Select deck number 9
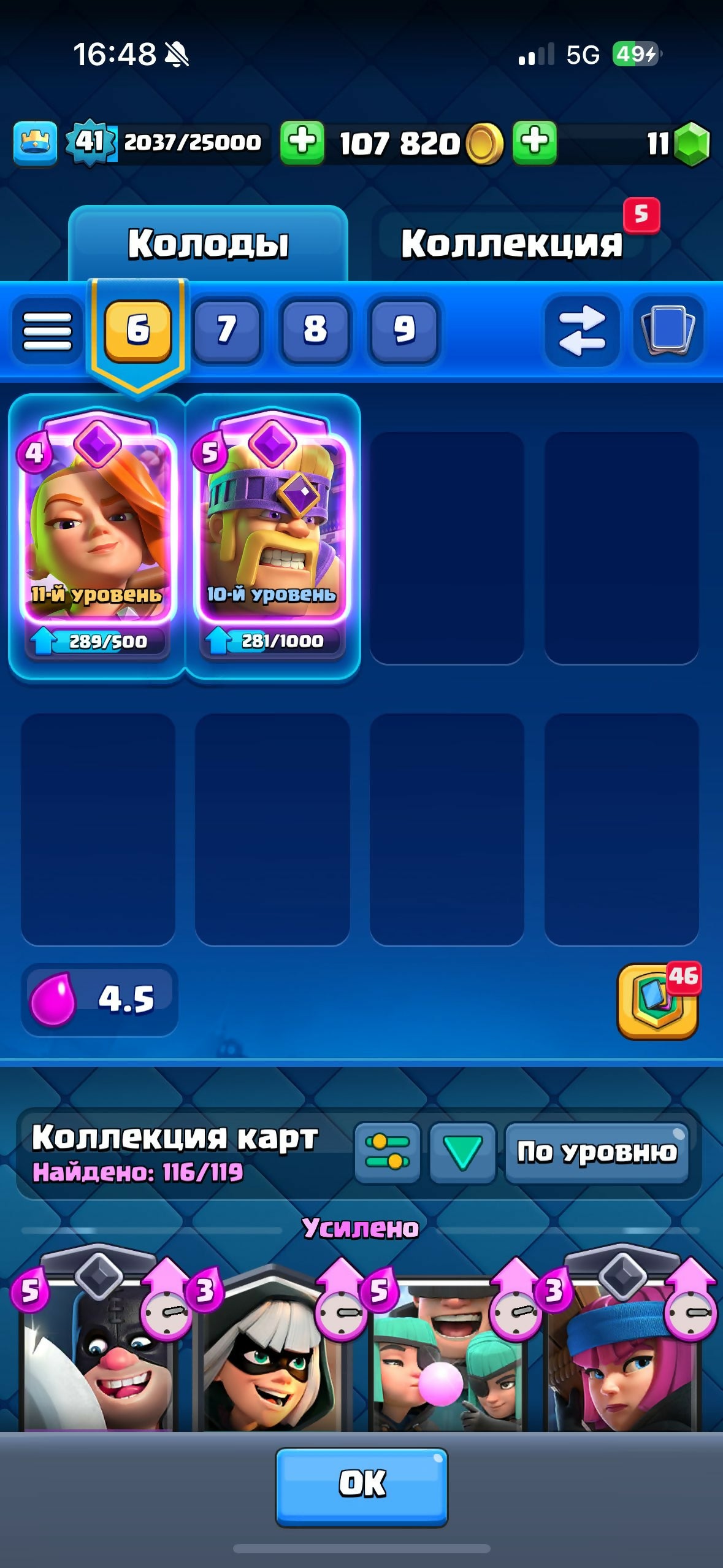723x1568 pixels. tap(404, 331)
